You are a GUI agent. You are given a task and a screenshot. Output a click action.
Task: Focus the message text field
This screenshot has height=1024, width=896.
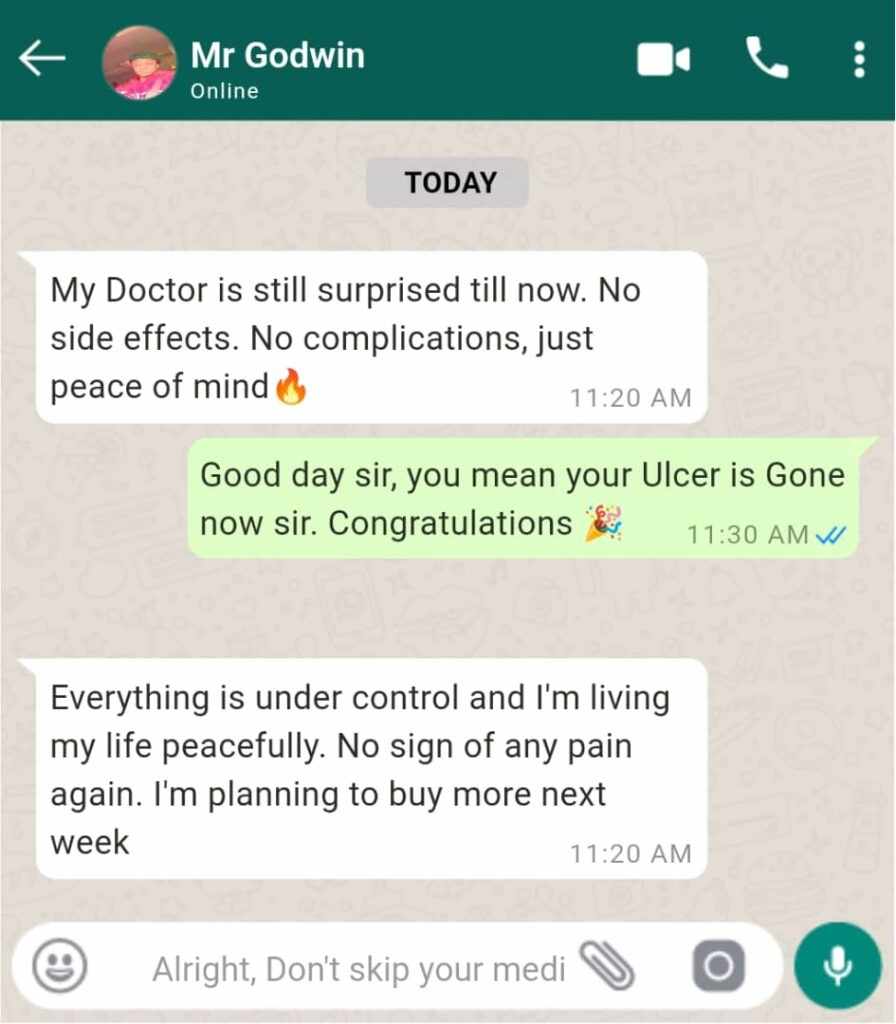[x=358, y=968]
